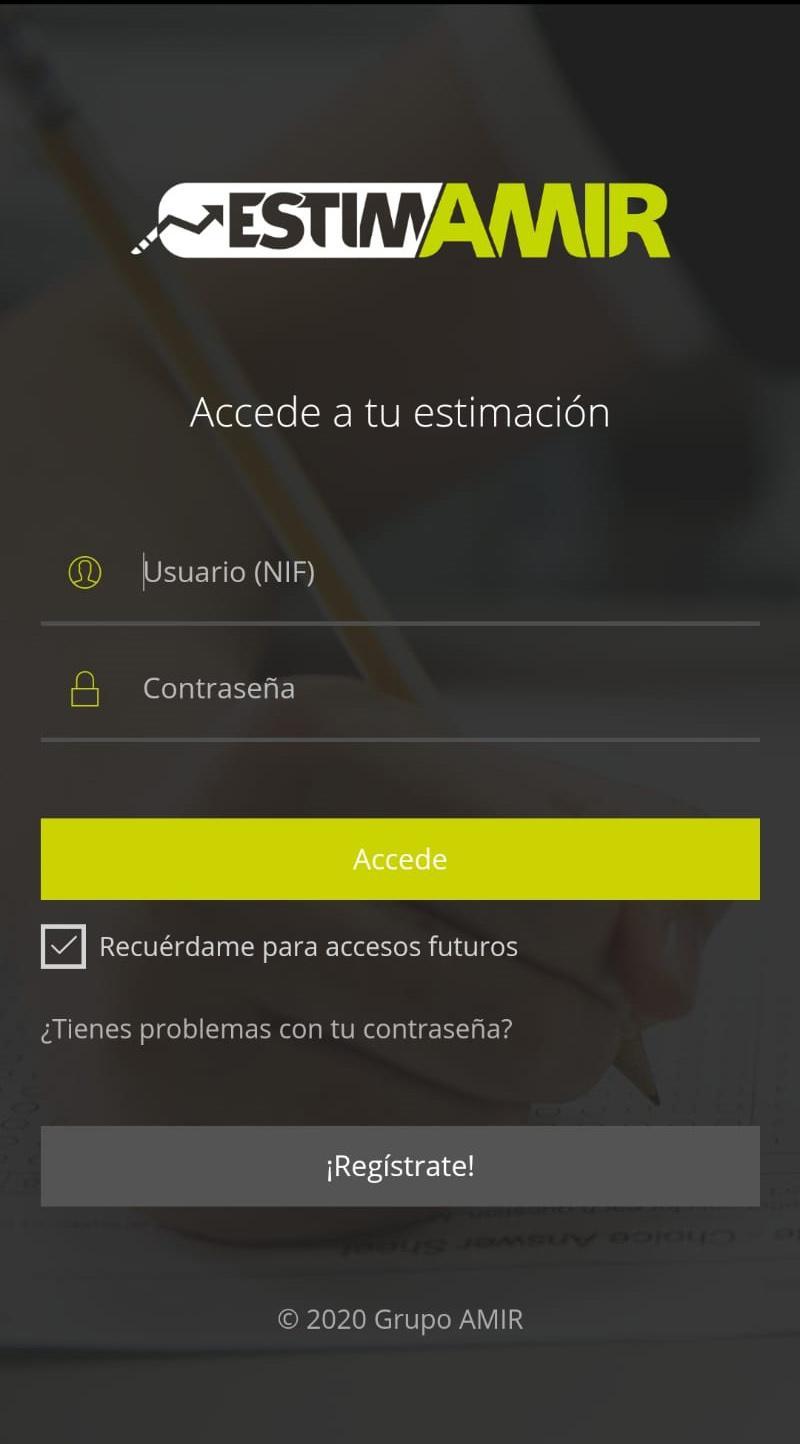The width and height of the screenshot is (800, 1444).
Task: Open ¿Tienes problemas con tu contraseña? link
Action: [276, 1029]
